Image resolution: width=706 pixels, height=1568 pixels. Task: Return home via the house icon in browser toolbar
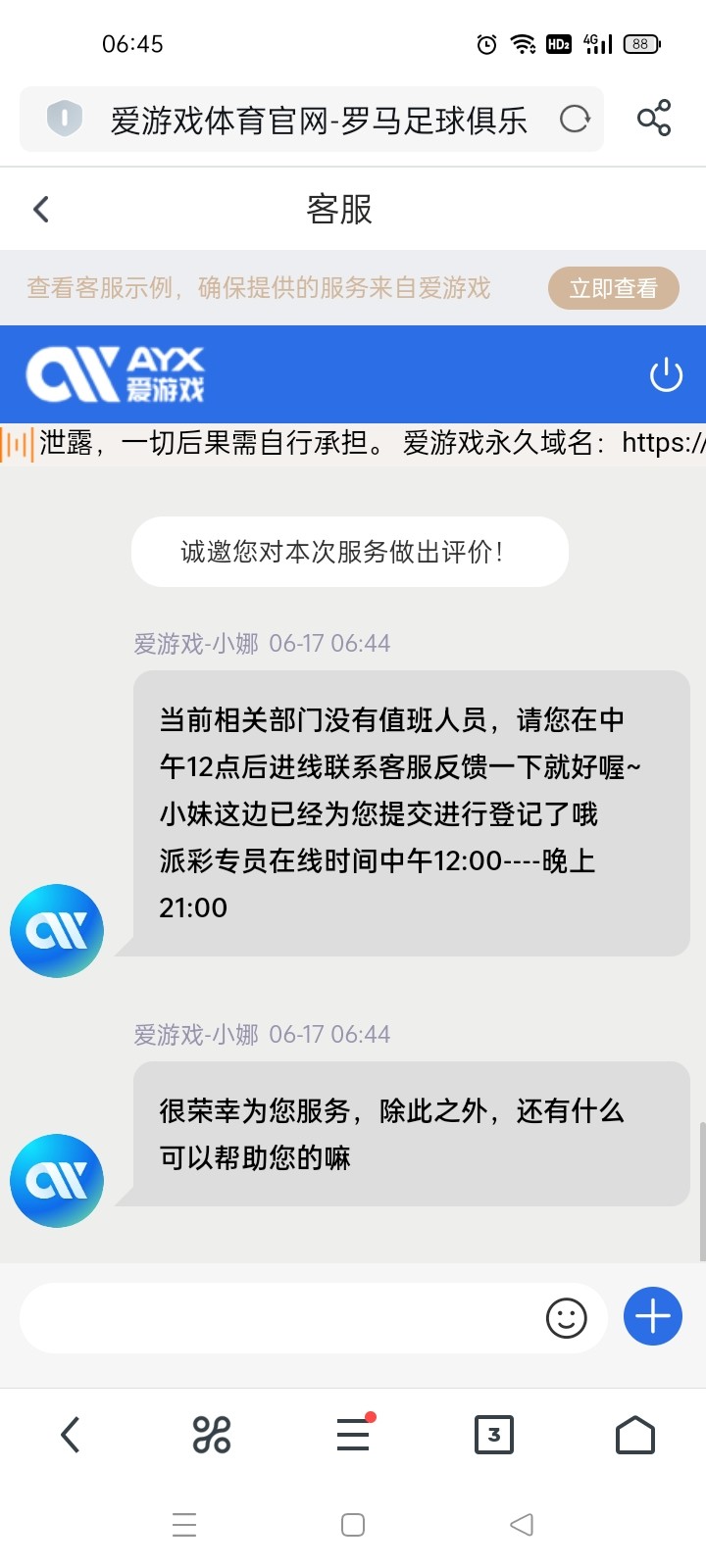point(634,1434)
